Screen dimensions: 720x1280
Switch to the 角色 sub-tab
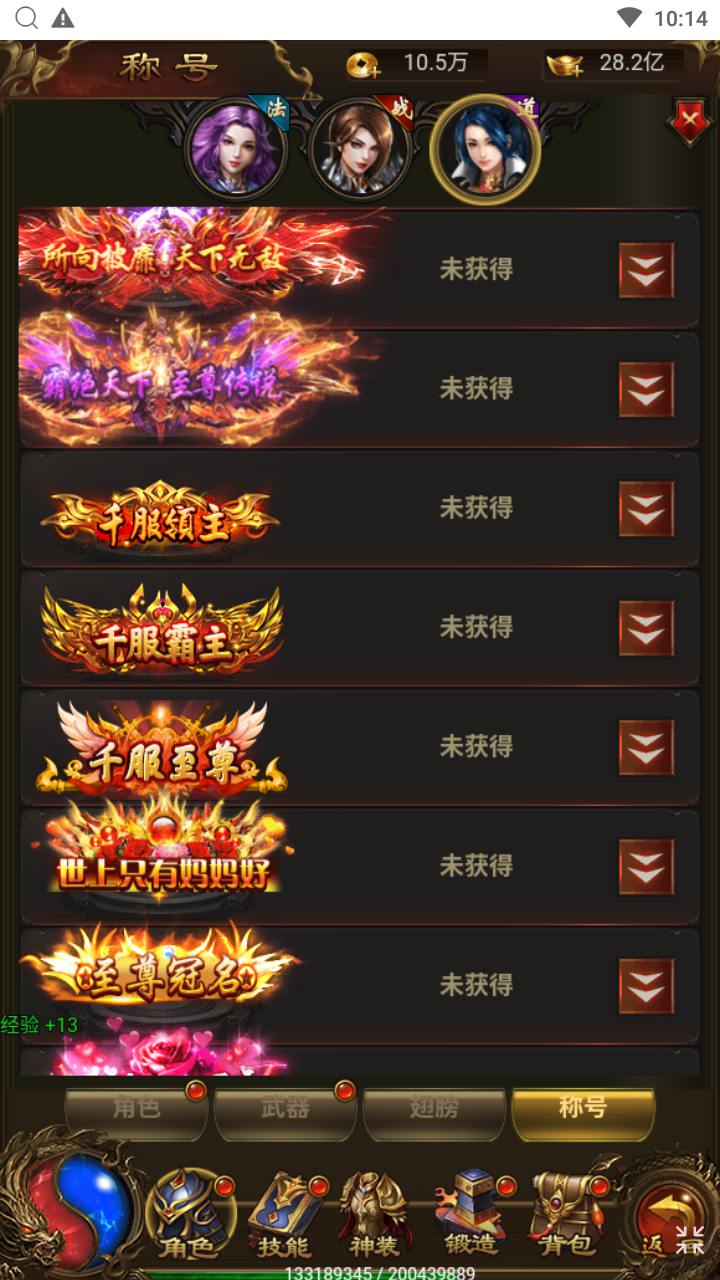tap(136, 1110)
